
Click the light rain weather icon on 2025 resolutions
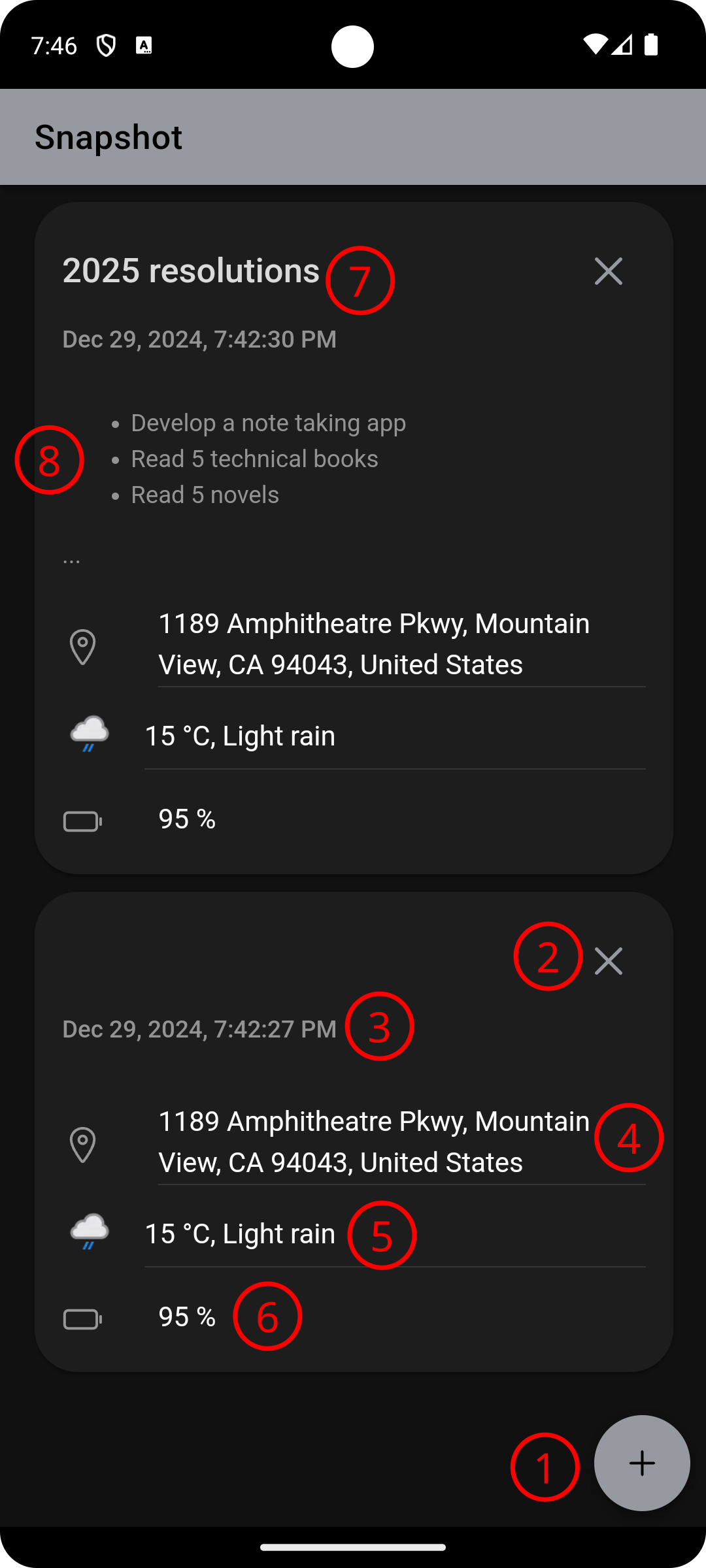[88, 732]
